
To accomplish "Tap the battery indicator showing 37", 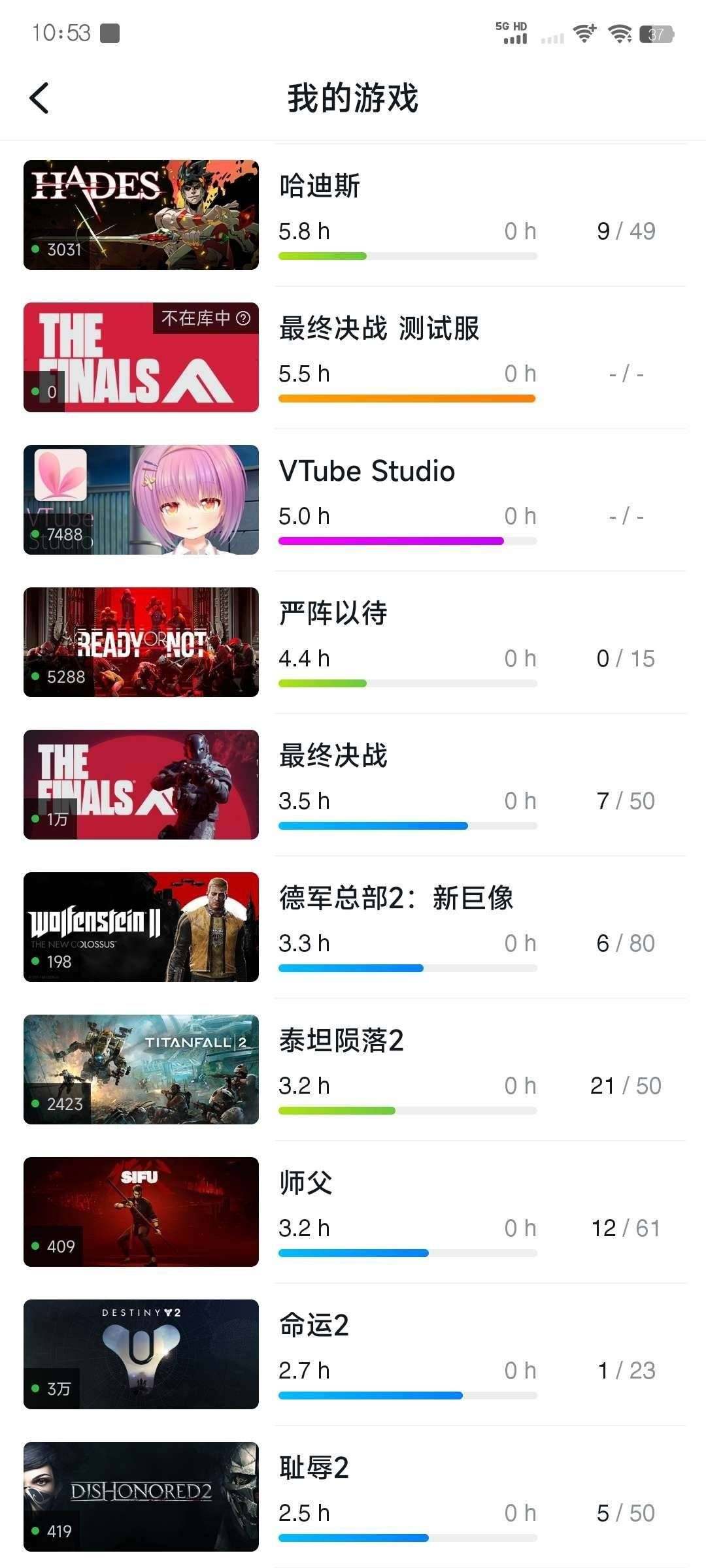I will [657, 34].
